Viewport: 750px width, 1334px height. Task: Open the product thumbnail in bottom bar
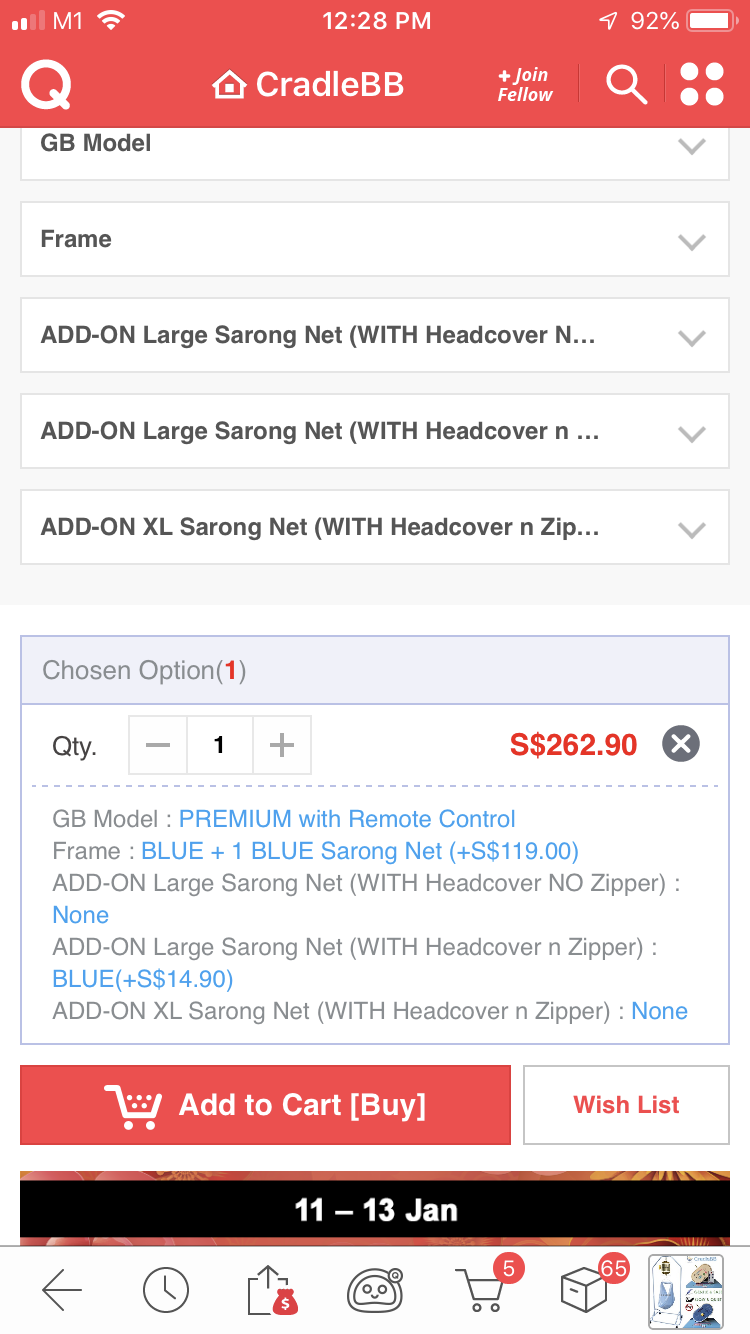(686, 1291)
